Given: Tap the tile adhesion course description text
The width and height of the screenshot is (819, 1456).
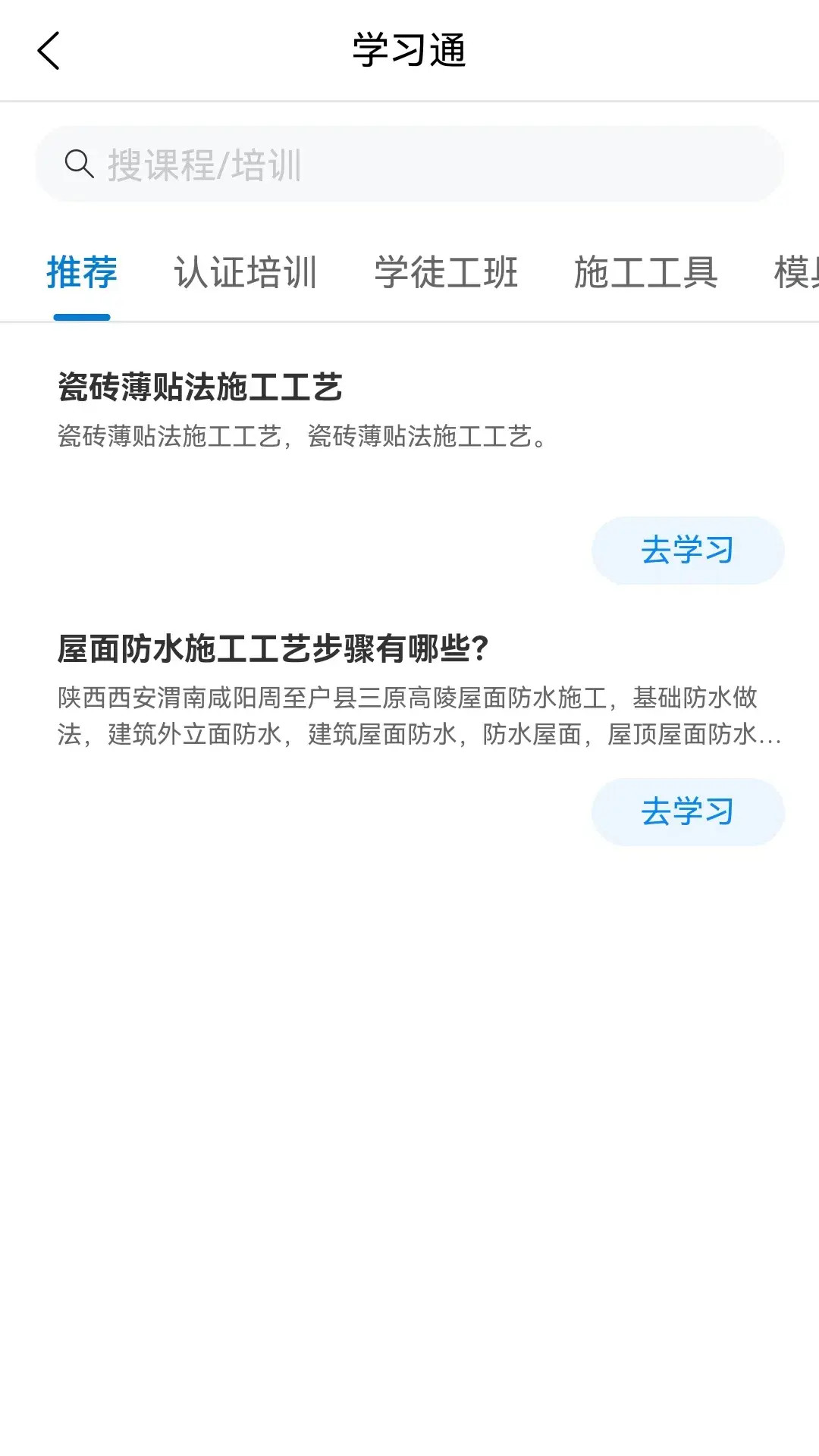Looking at the screenshot, I should coord(302,435).
